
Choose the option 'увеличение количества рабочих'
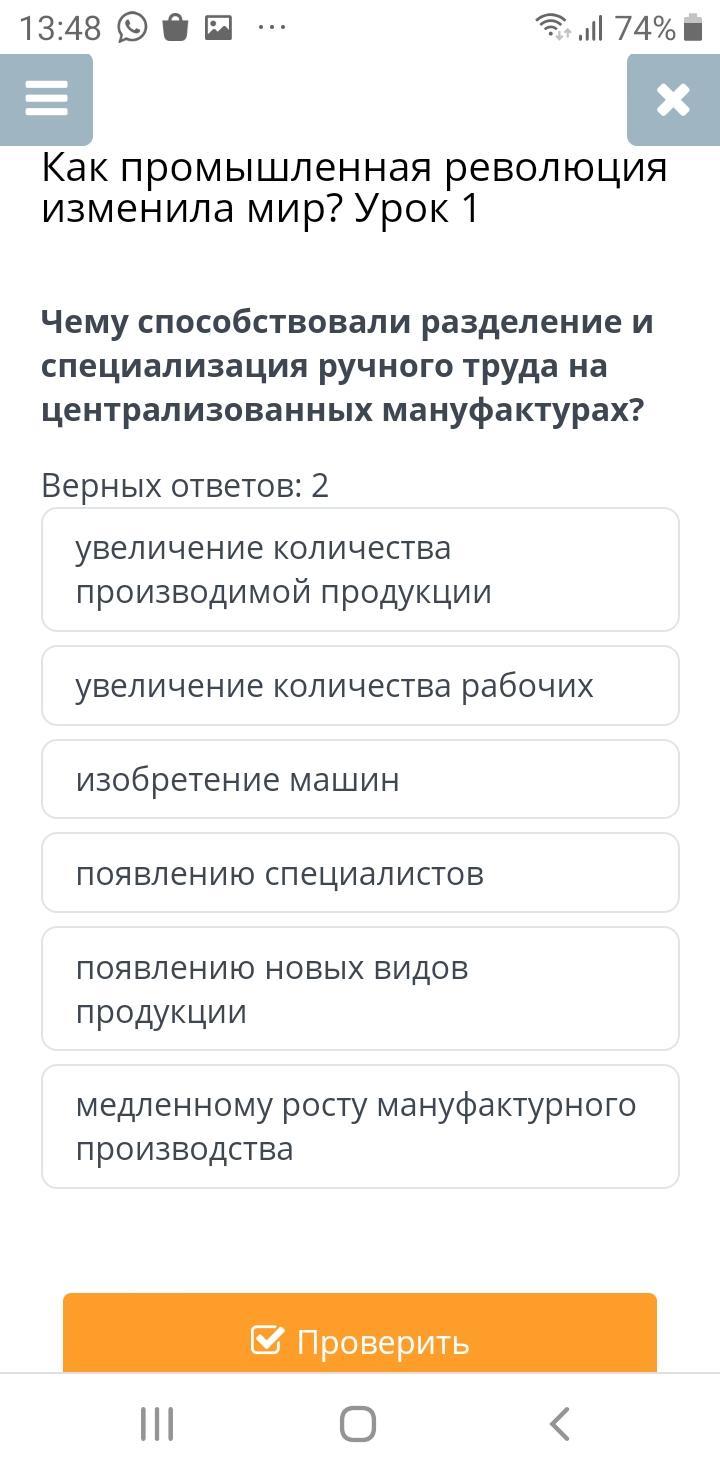tap(360, 686)
